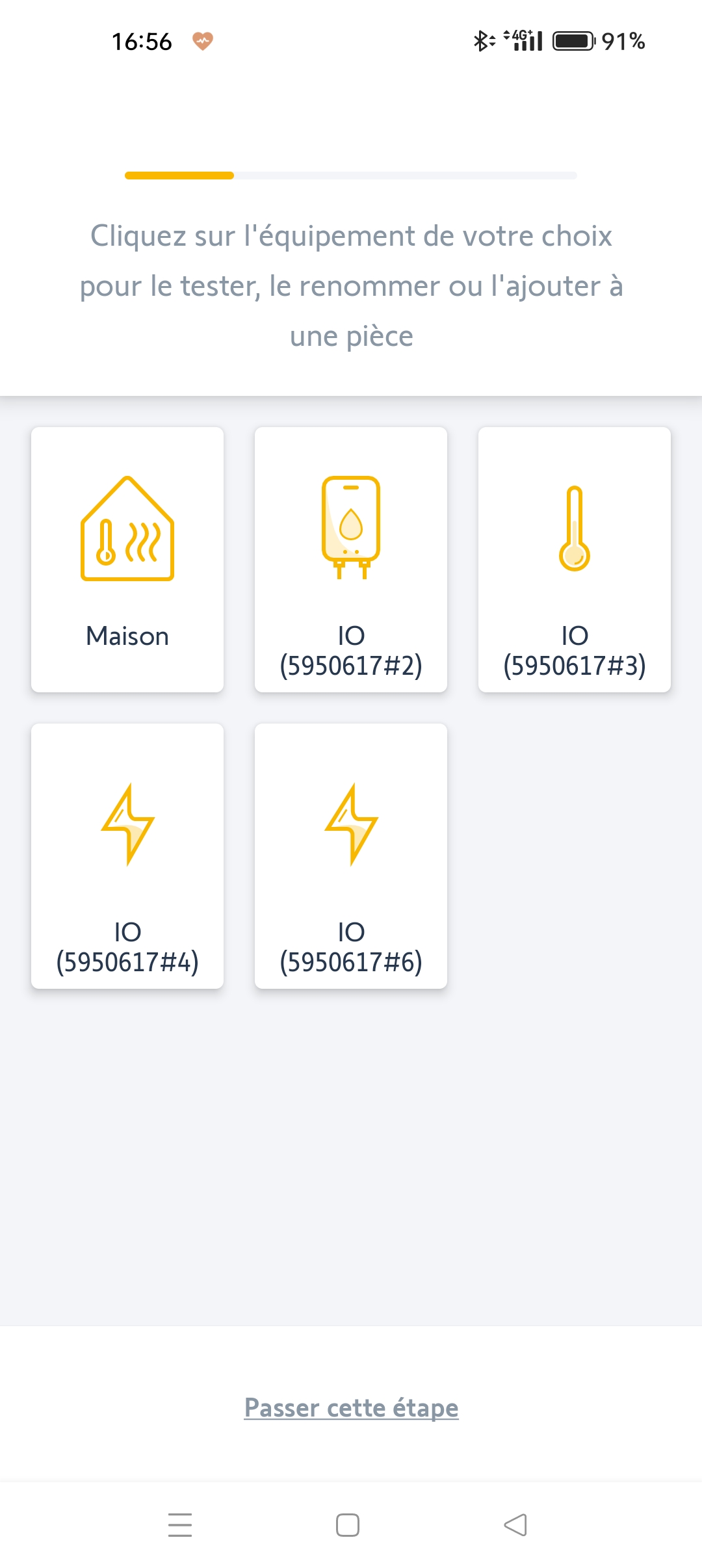Open the IO (5950617#3) thermometer card
Image resolution: width=702 pixels, height=1568 pixels.
tap(575, 560)
